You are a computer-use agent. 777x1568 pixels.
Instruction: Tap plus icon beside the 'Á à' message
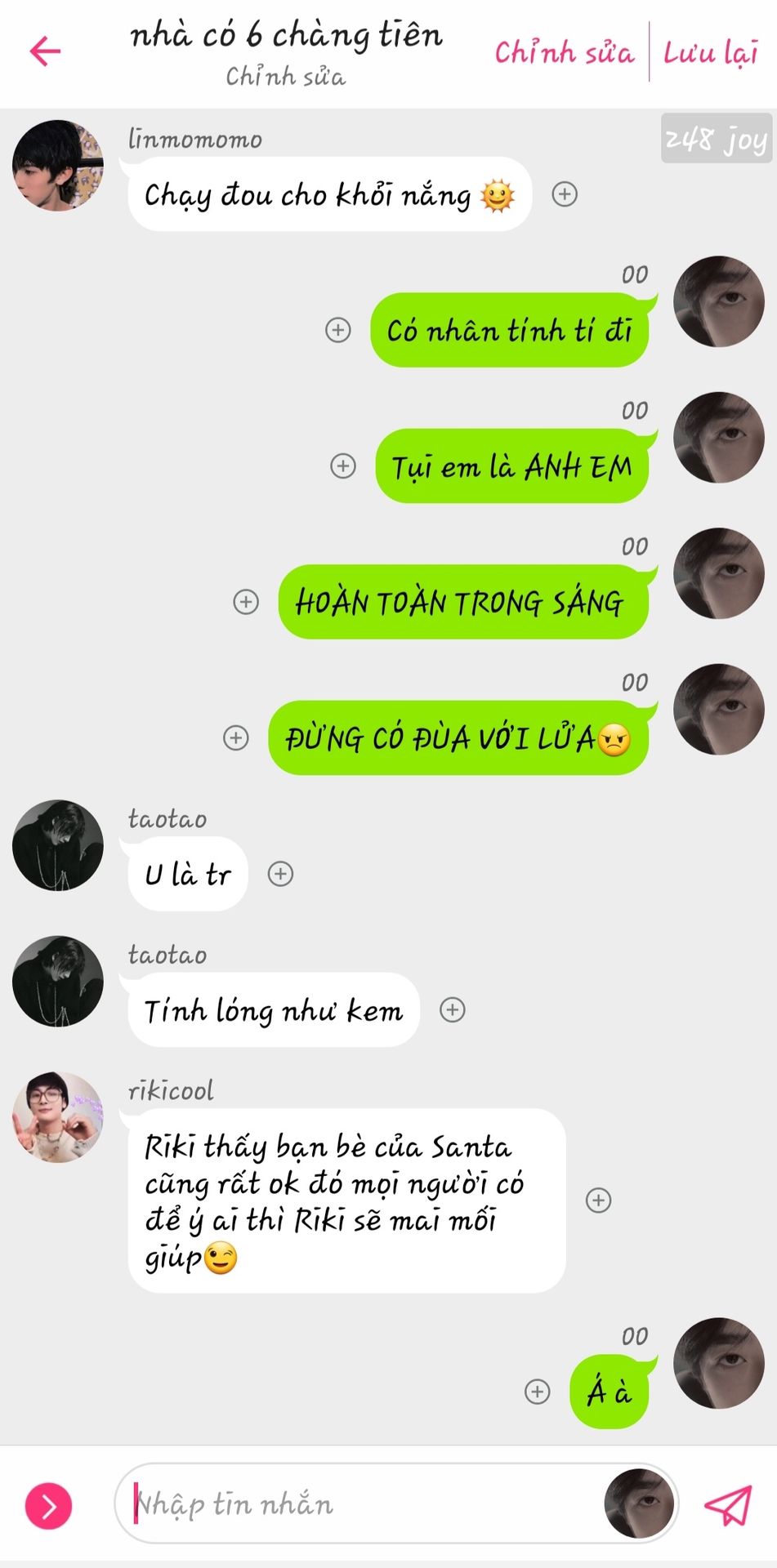coord(537,1392)
